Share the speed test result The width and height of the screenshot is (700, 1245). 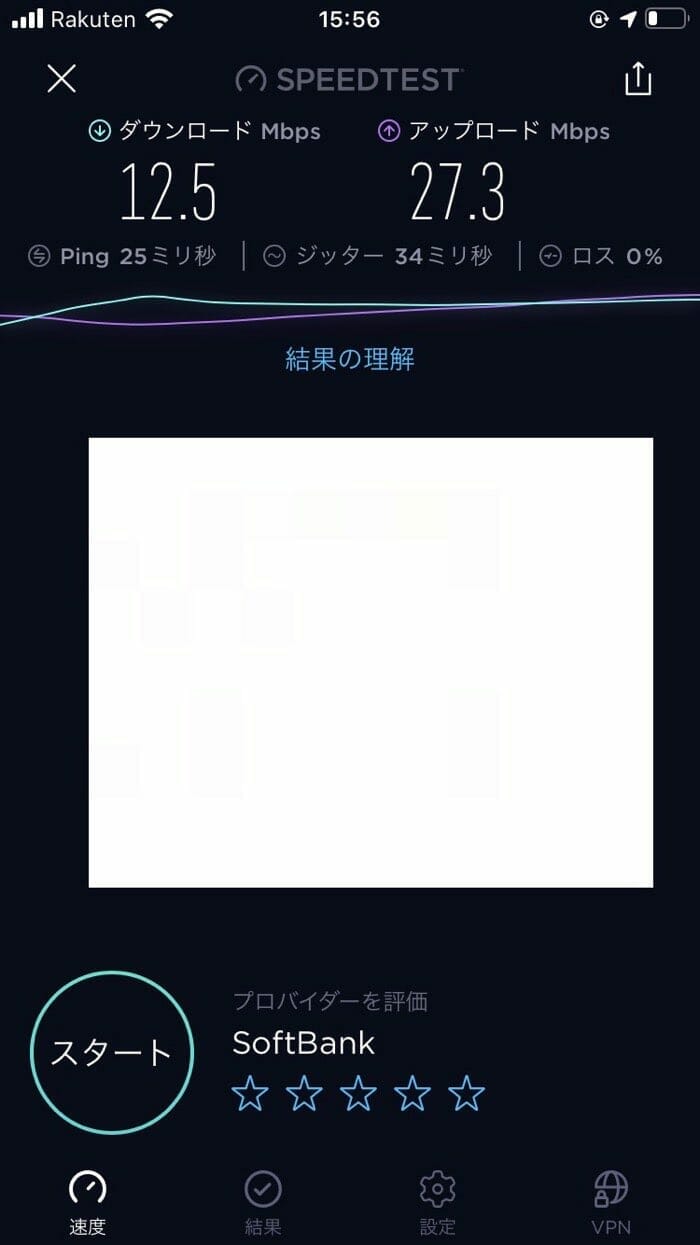pos(638,79)
